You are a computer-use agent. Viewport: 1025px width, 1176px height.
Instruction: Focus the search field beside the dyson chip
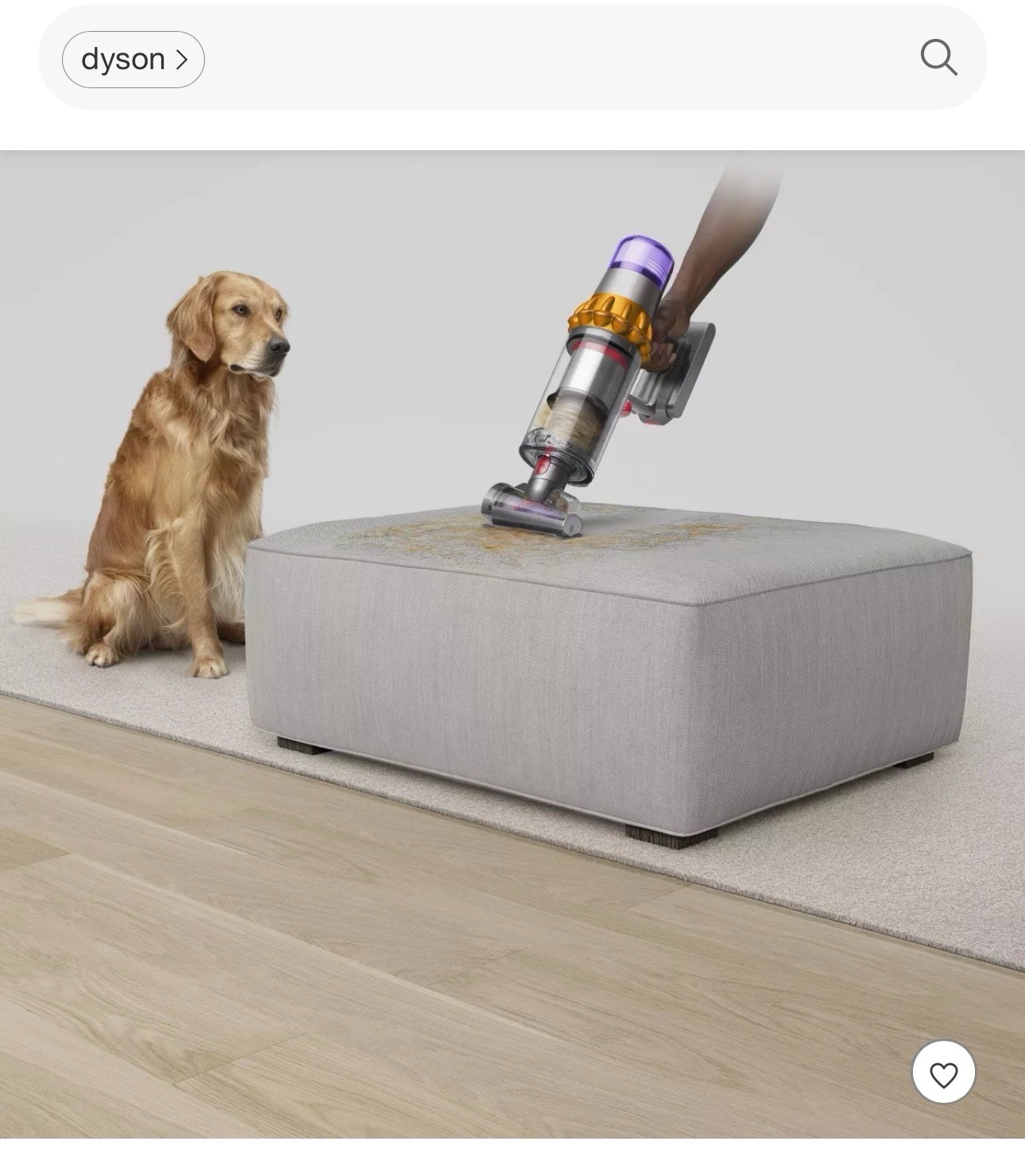click(x=556, y=58)
